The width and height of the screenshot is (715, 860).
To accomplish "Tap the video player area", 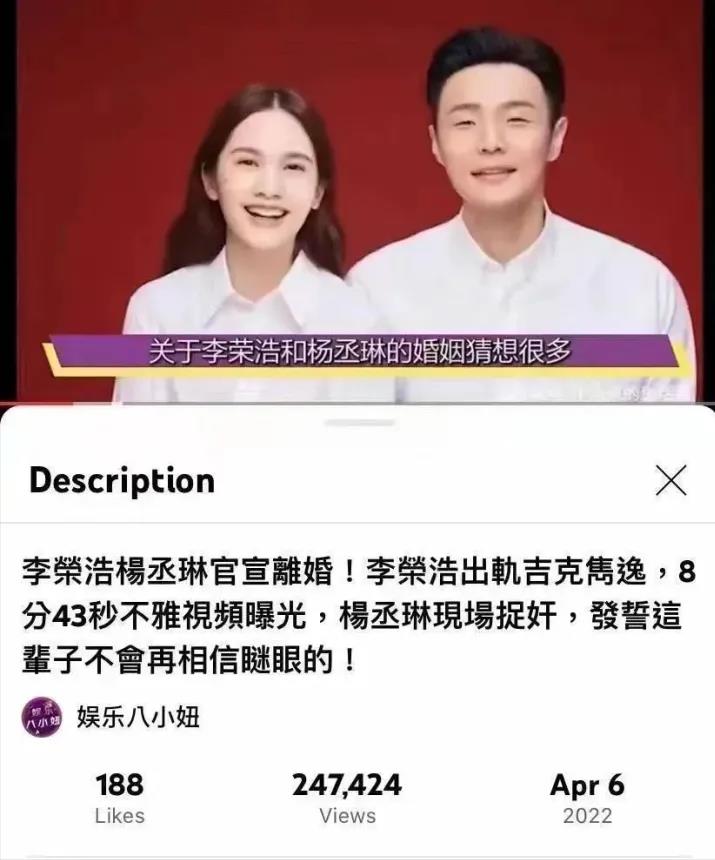I will tap(357, 200).
